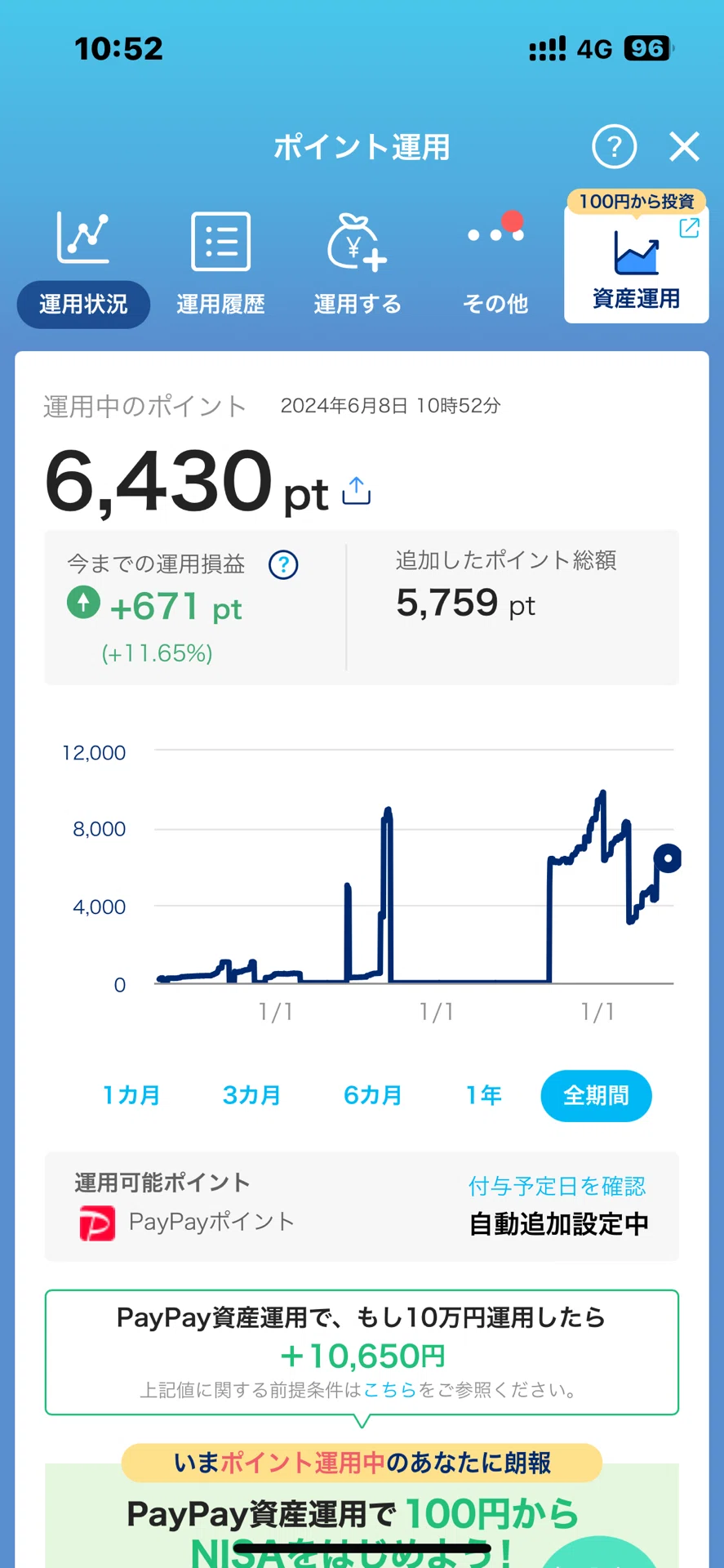Open the help question mark in header
Image resolution: width=724 pixels, height=1568 pixels.
pyautogui.click(x=614, y=147)
